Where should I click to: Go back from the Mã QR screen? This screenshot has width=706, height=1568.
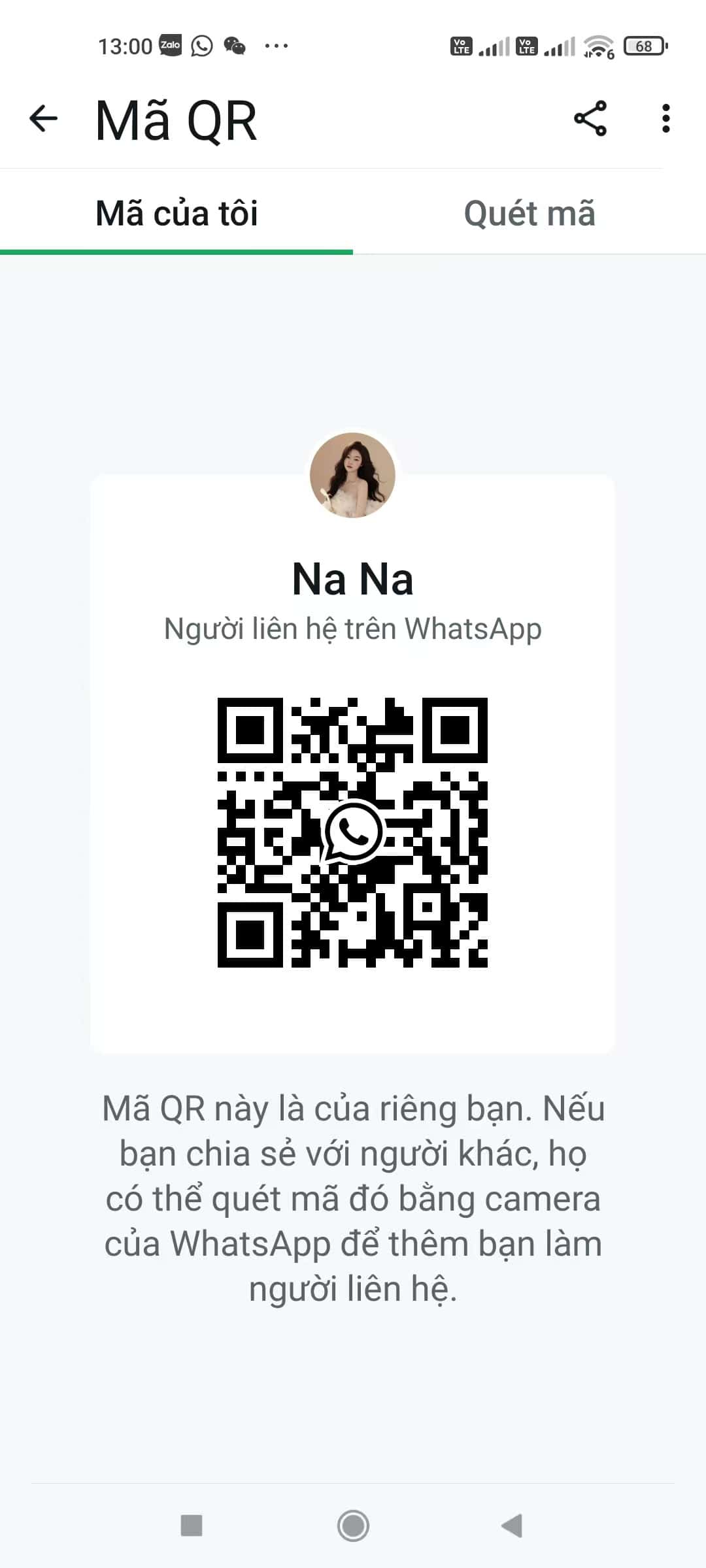click(44, 119)
